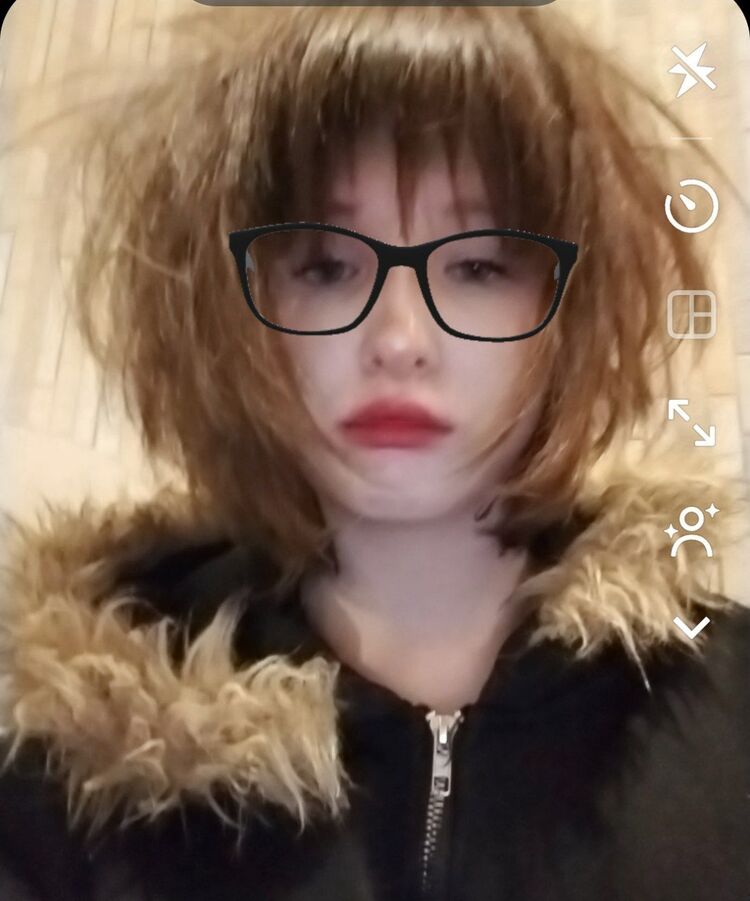Open the self-timer option
The height and width of the screenshot is (901, 750).
[x=692, y=207]
